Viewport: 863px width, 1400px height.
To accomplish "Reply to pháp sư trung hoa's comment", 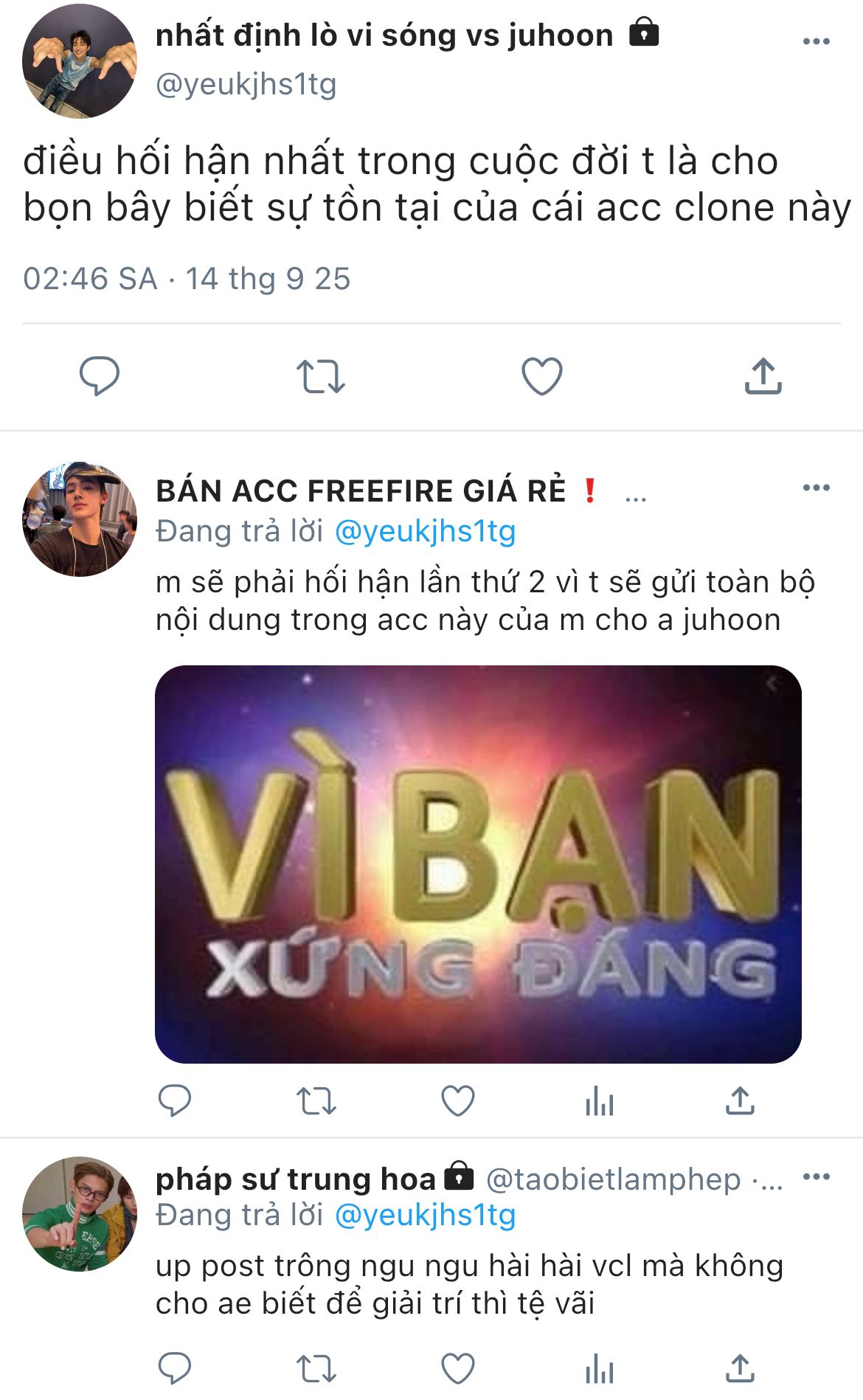I will click(x=175, y=1369).
